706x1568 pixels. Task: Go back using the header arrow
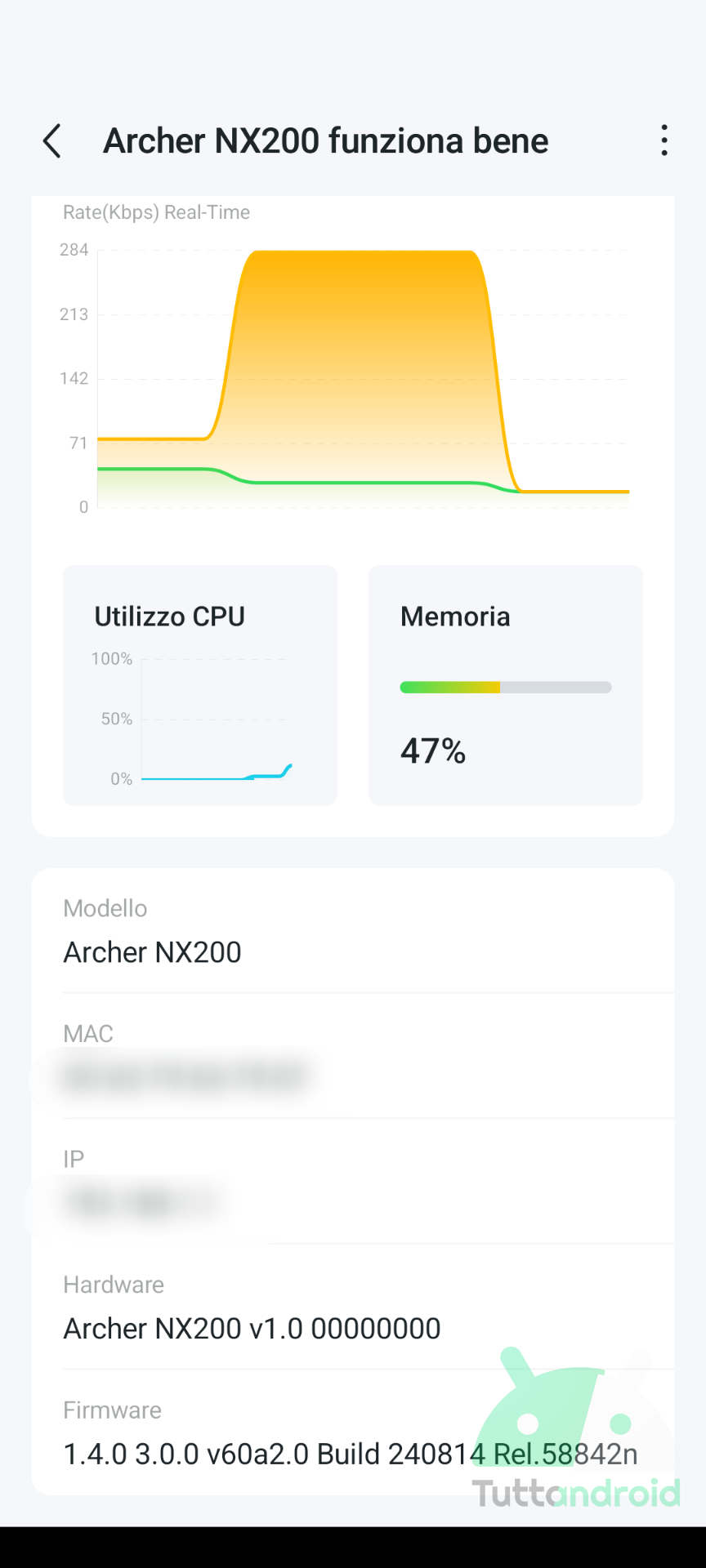[52, 140]
